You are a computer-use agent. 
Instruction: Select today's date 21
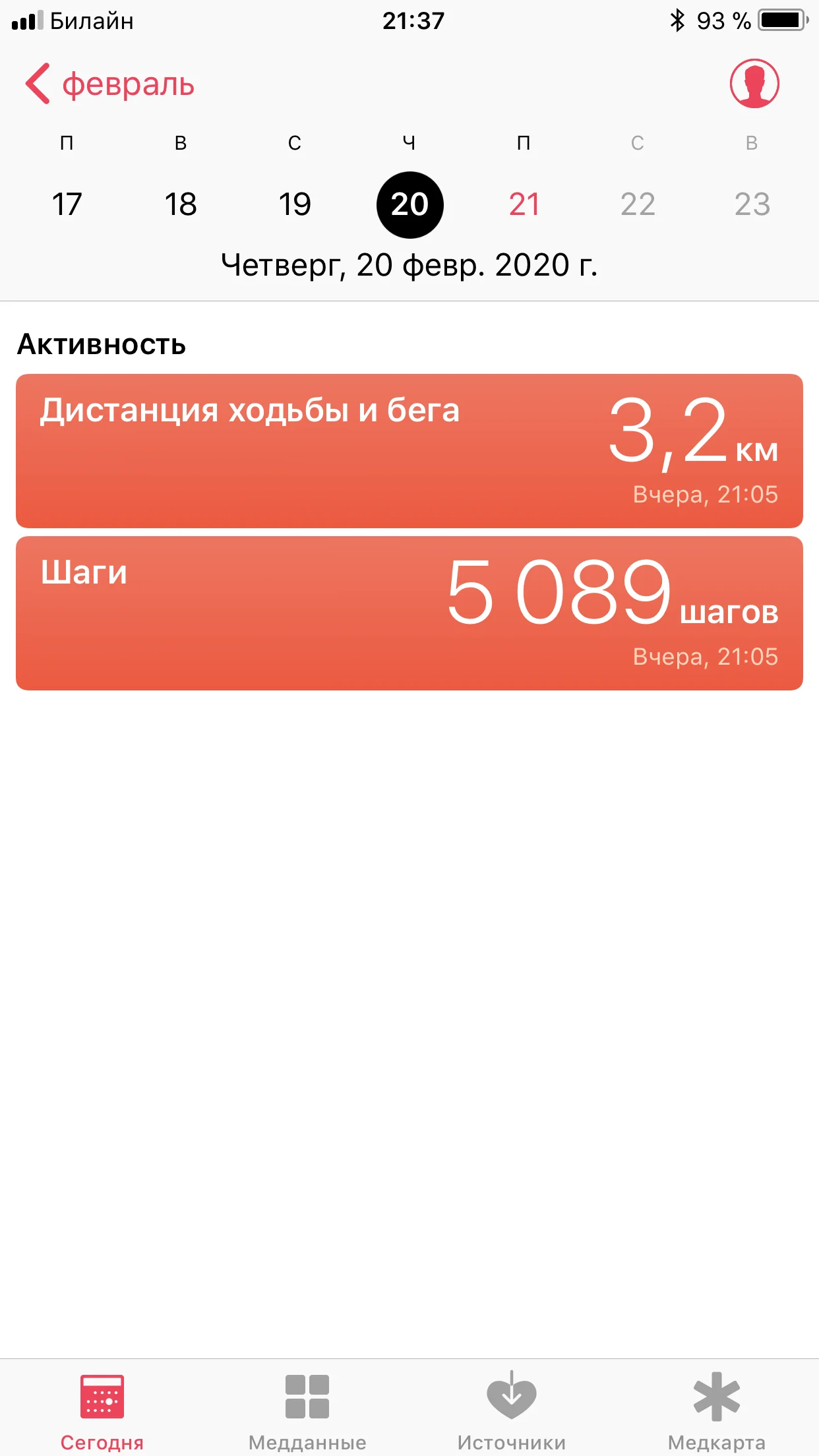click(x=524, y=204)
